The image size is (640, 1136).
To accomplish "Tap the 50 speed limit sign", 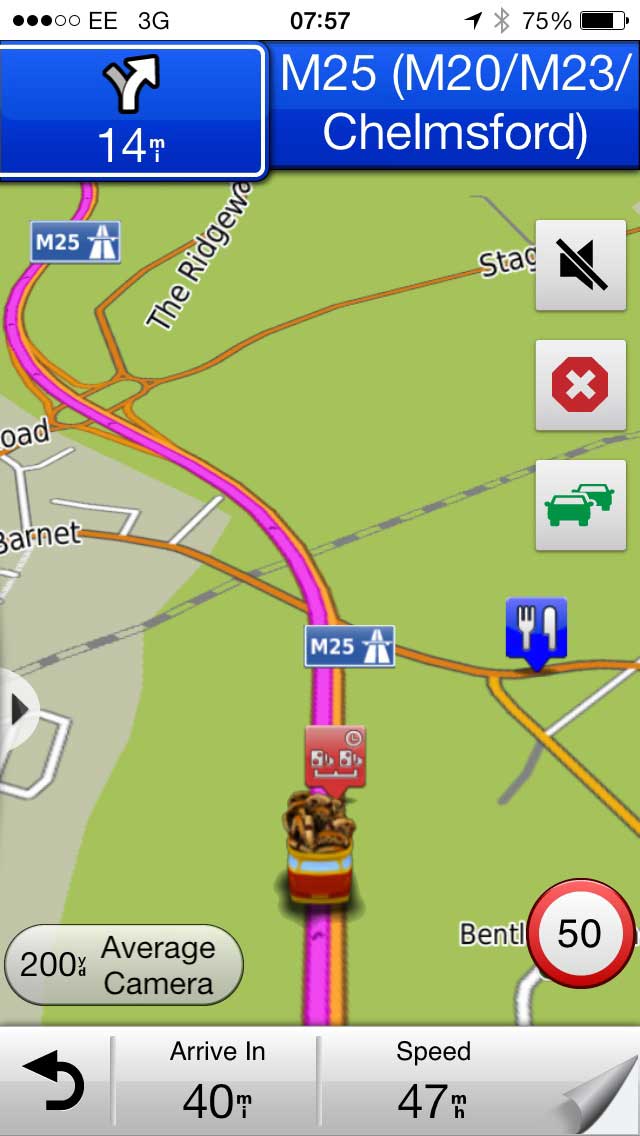I will point(581,933).
